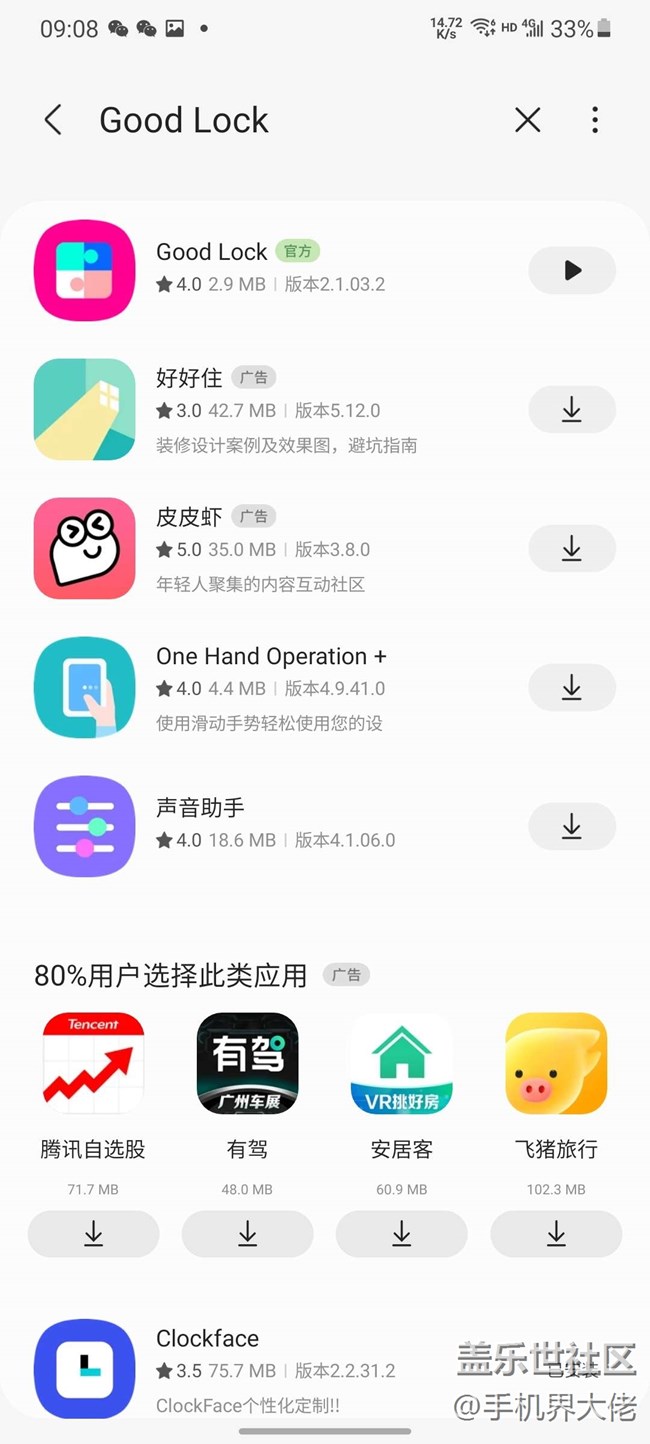Download 飞猪旅行 from suggested apps
Viewport: 650px width, 1444px height.
556,1234
